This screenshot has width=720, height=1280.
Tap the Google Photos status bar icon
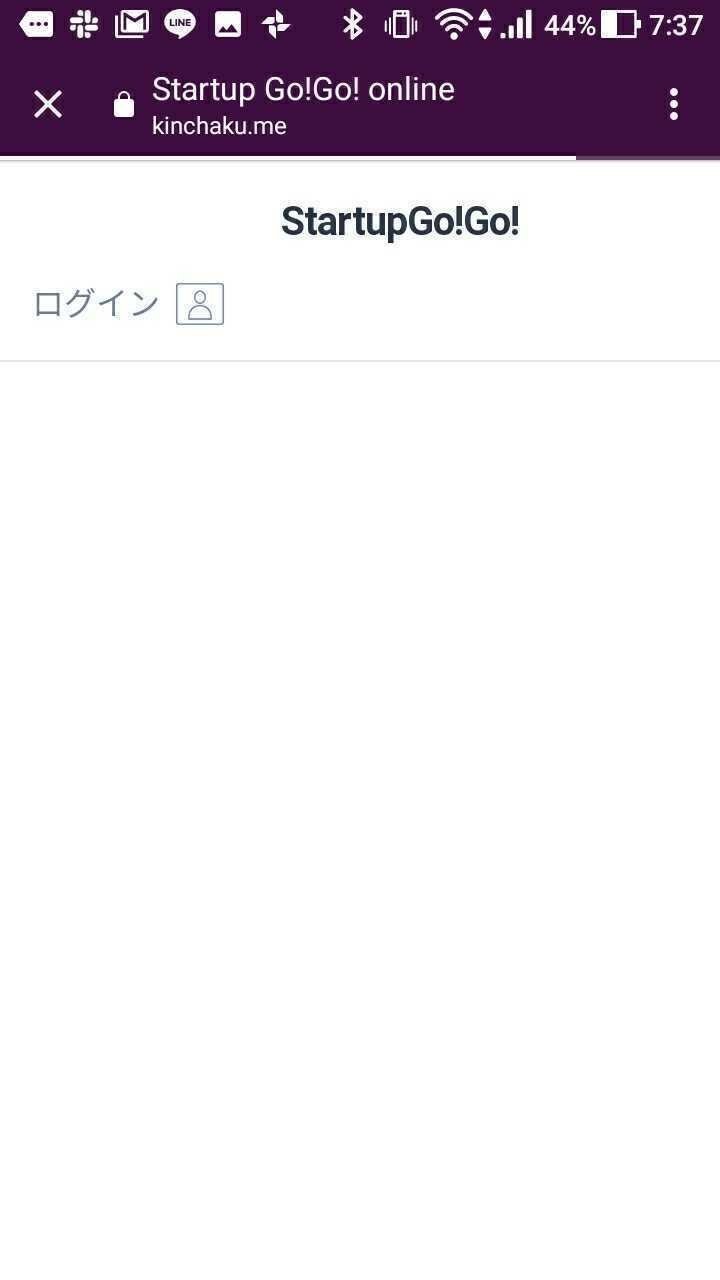(276, 23)
